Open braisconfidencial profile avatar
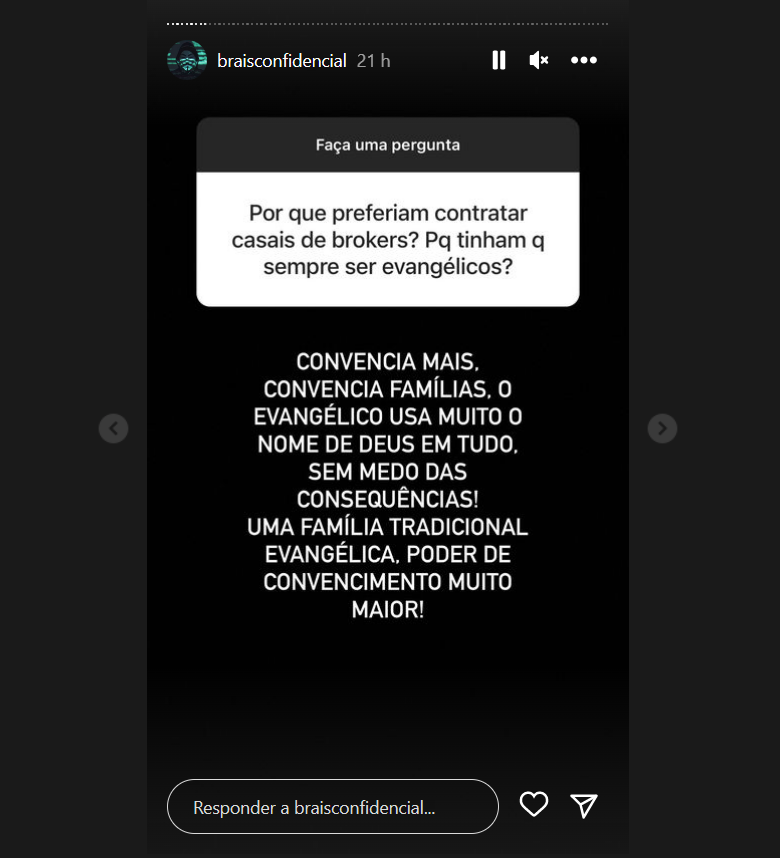780x858 pixels. click(x=186, y=60)
